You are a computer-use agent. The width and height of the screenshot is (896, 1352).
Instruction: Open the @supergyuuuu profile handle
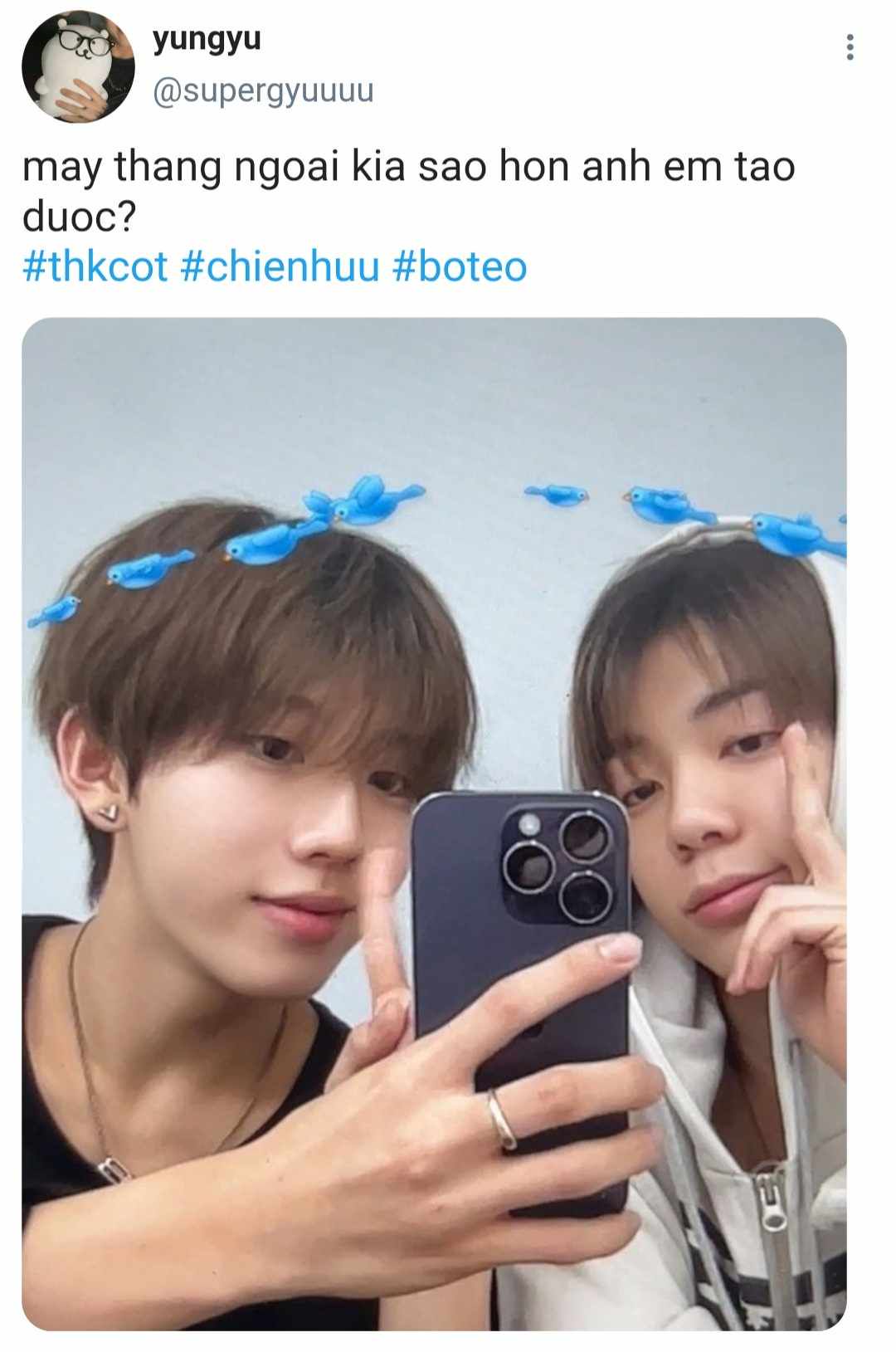[263, 90]
